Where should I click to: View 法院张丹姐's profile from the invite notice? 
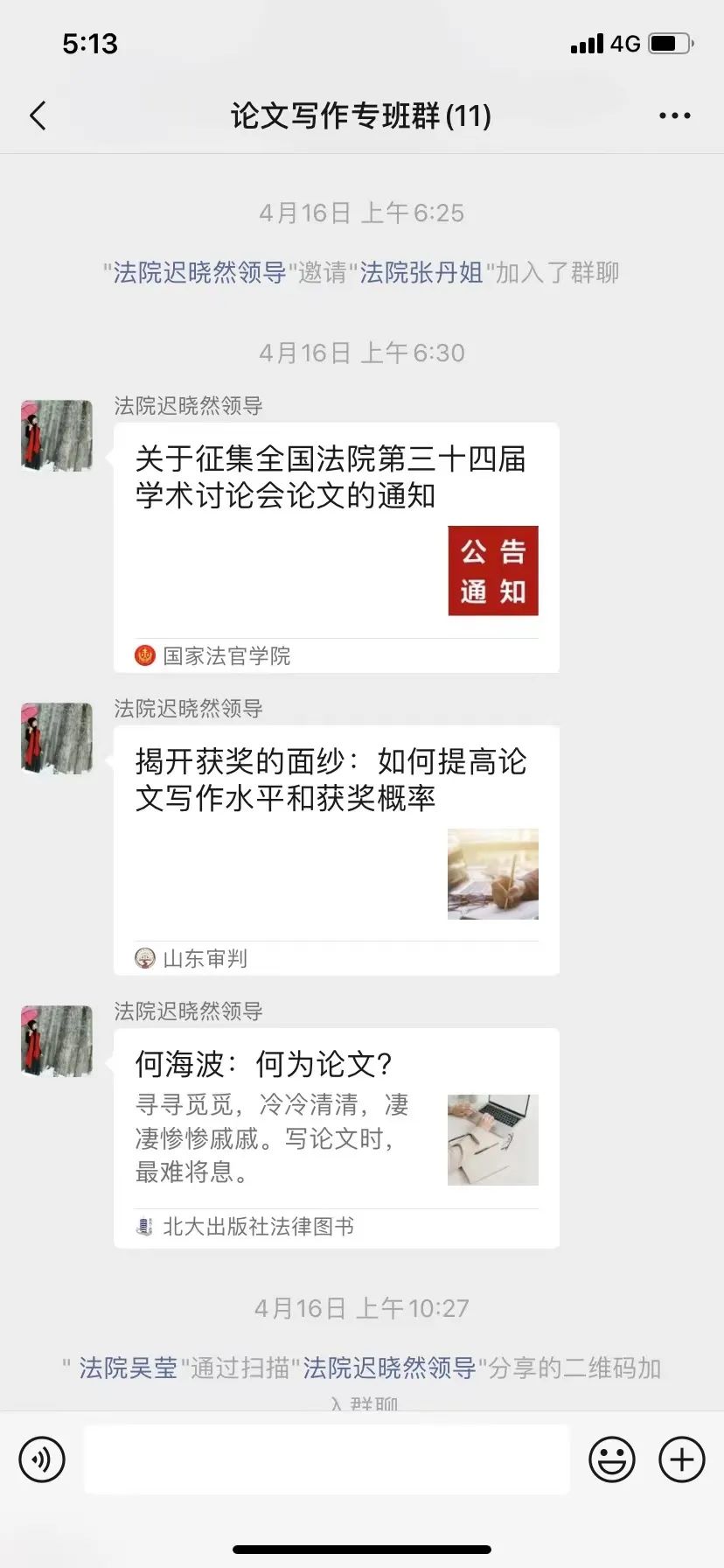[421, 273]
